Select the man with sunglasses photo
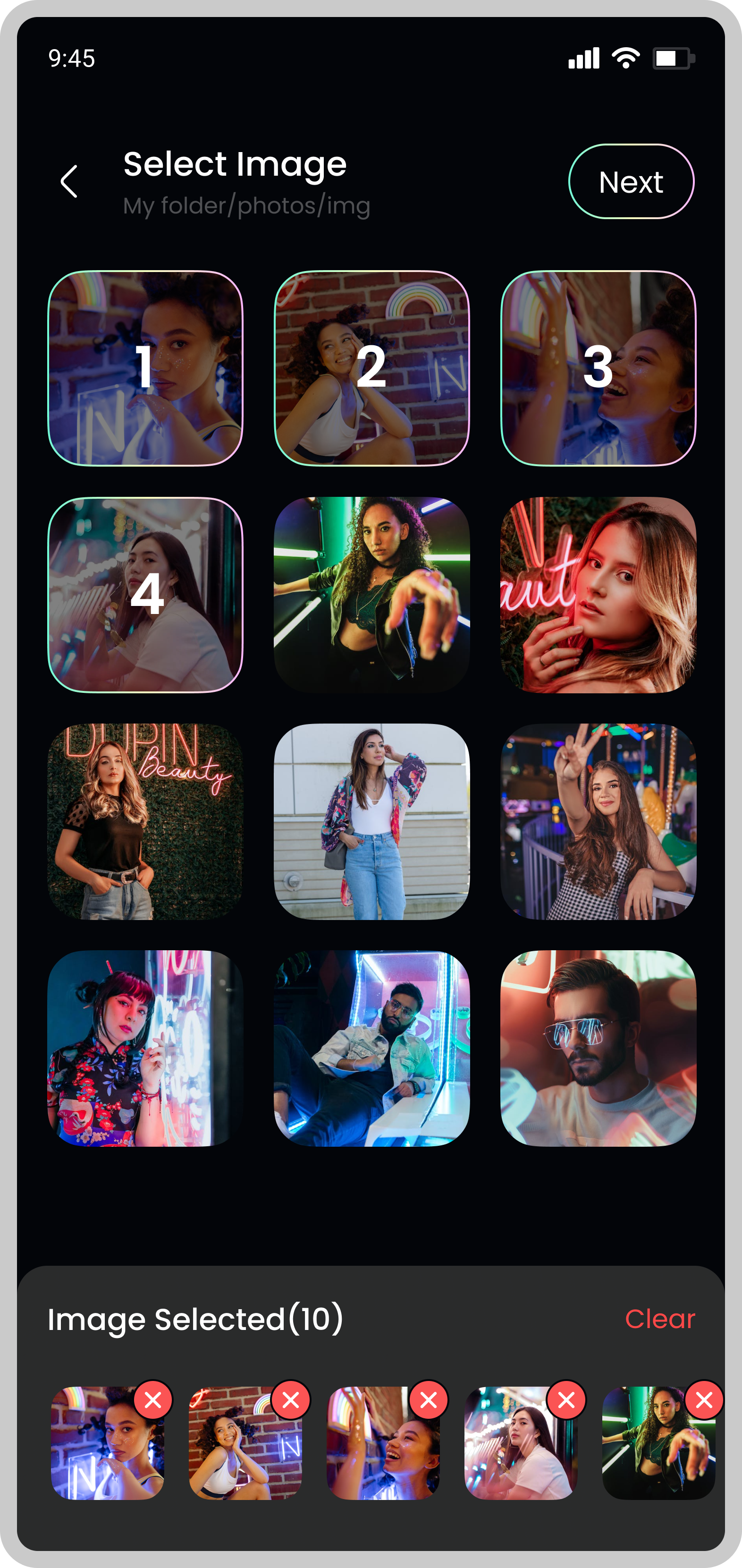The width and height of the screenshot is (742, 1568). click(598, 1048)
